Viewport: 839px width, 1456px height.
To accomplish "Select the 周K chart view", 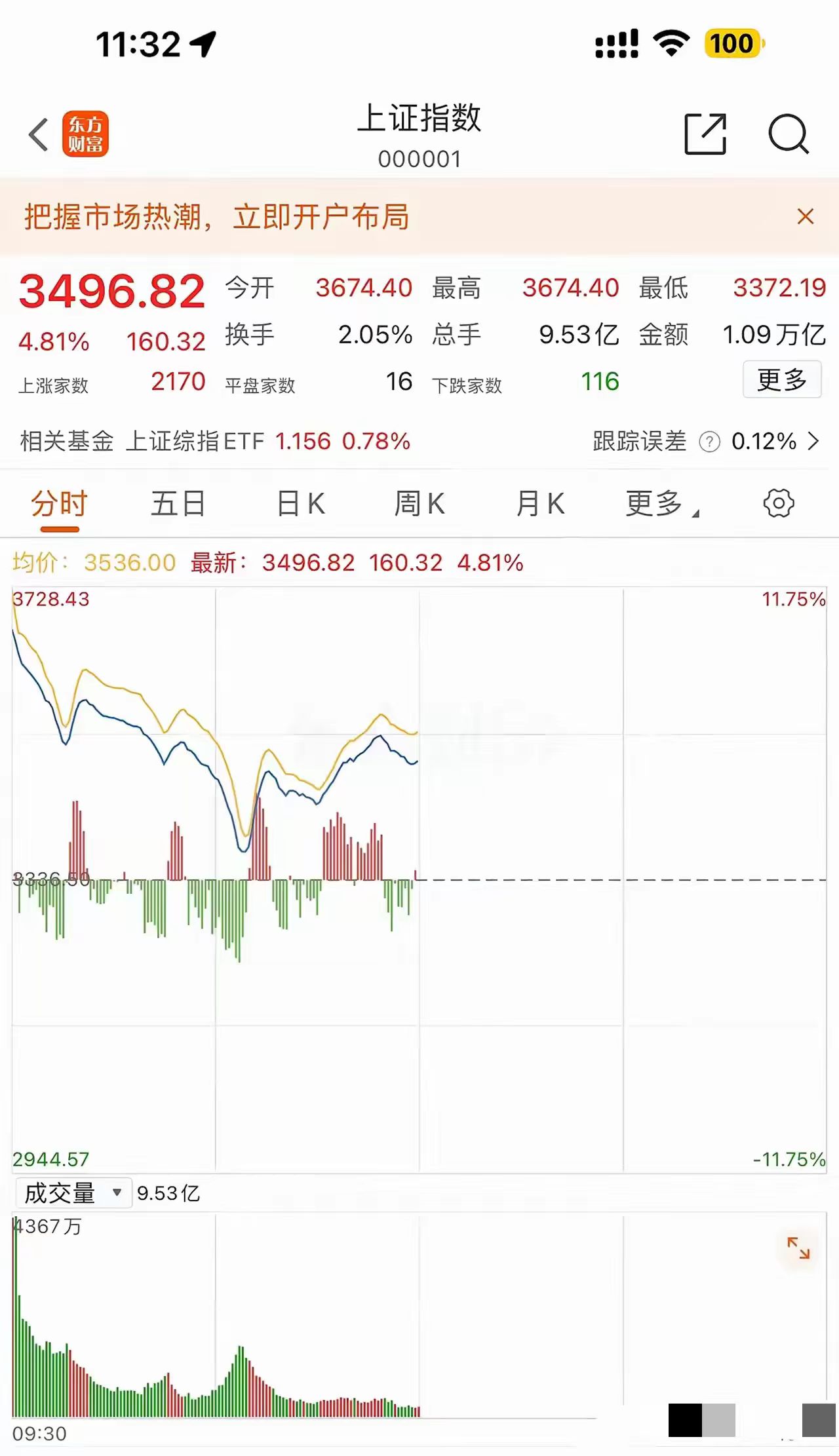I will [x=420, y=503].
